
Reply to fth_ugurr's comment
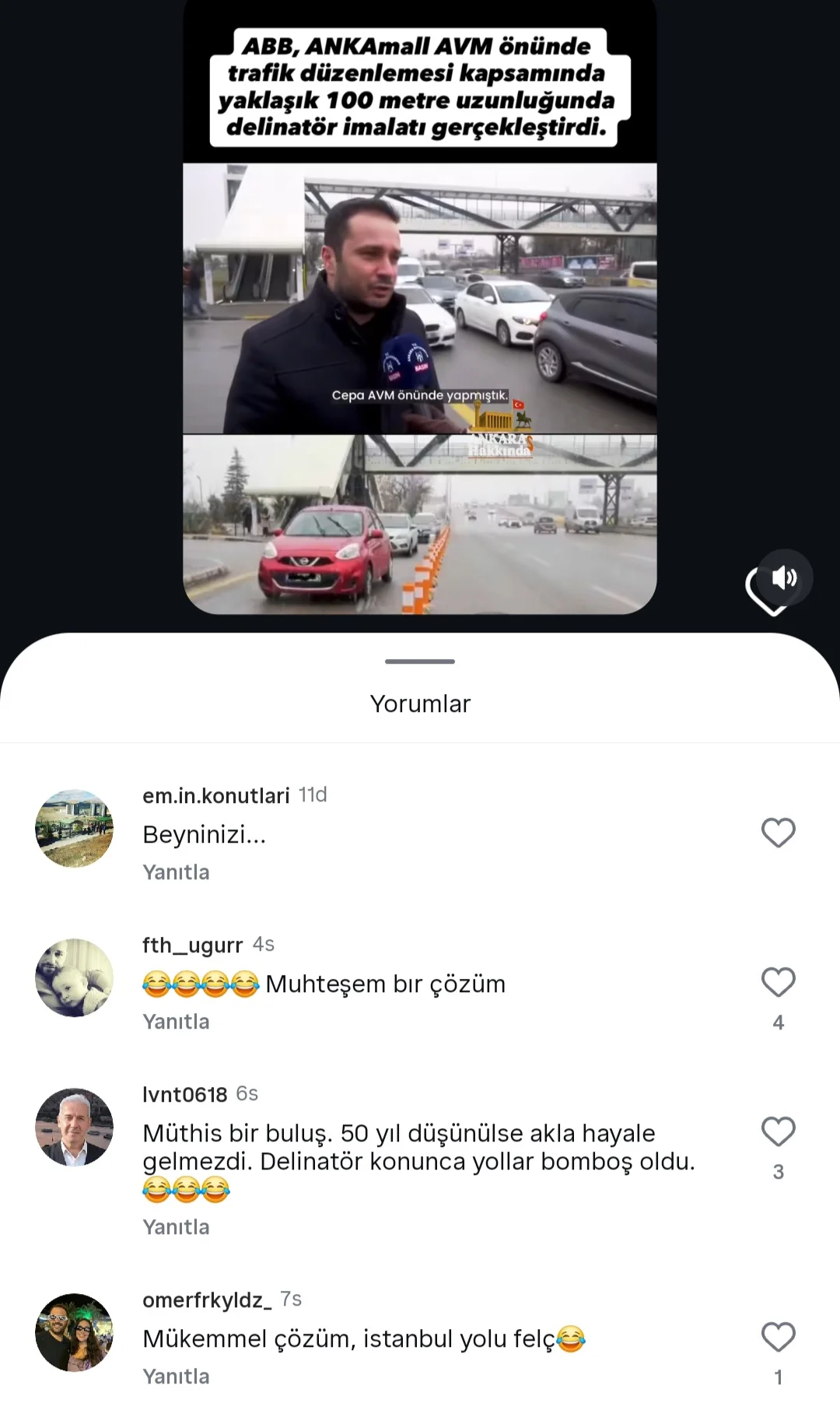click(x=176, y=1022)
